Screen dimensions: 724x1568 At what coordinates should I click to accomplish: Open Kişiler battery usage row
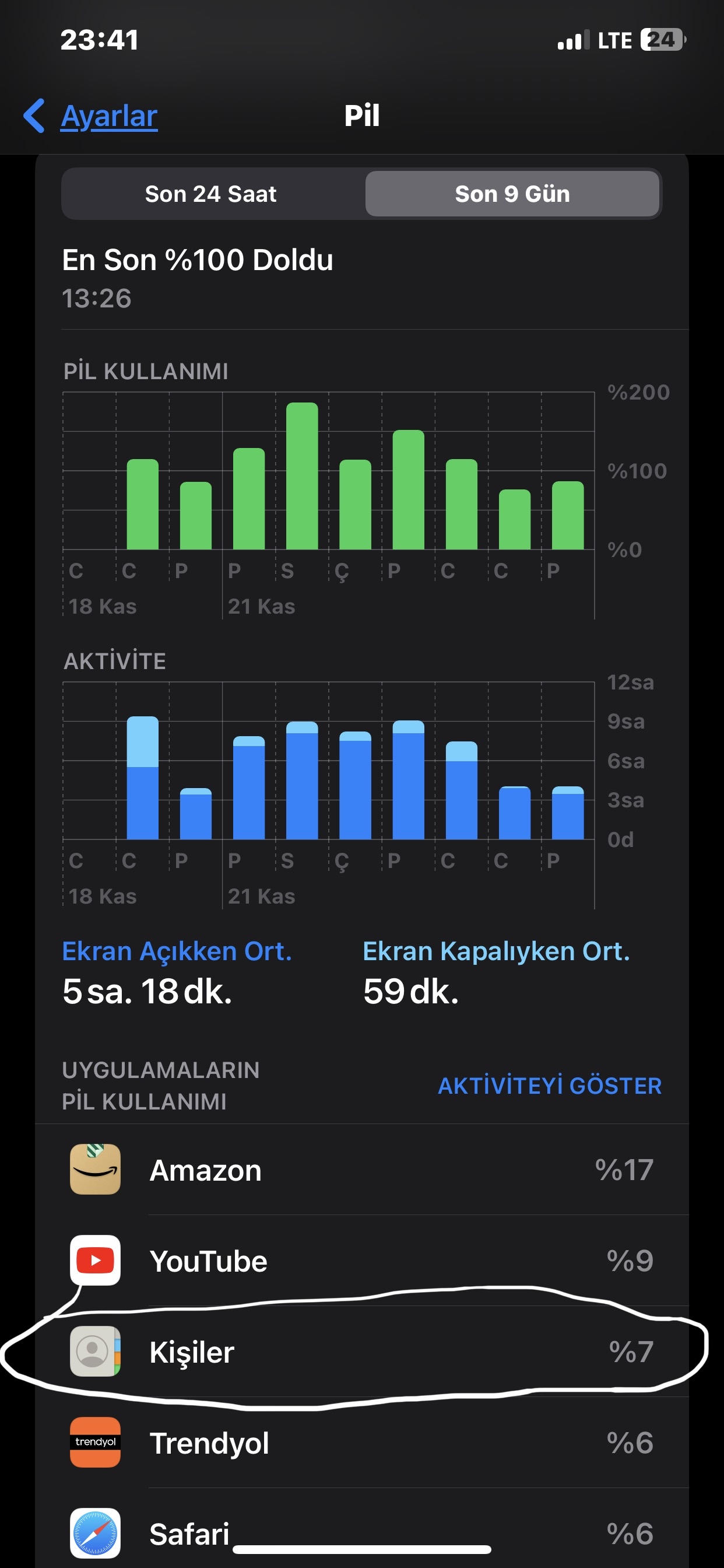click(x=361, y=1350)
